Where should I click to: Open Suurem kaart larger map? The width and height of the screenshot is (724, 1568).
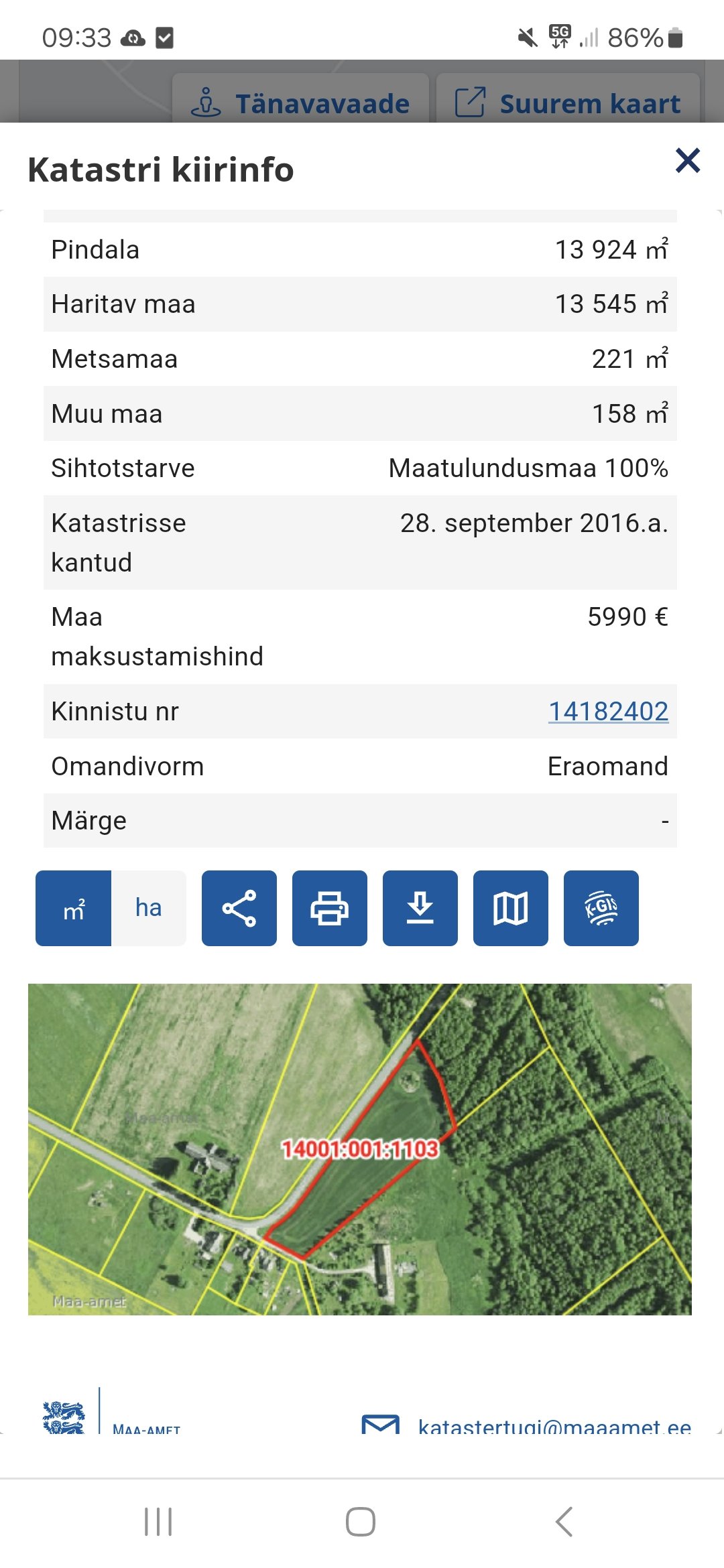(568, 103)
